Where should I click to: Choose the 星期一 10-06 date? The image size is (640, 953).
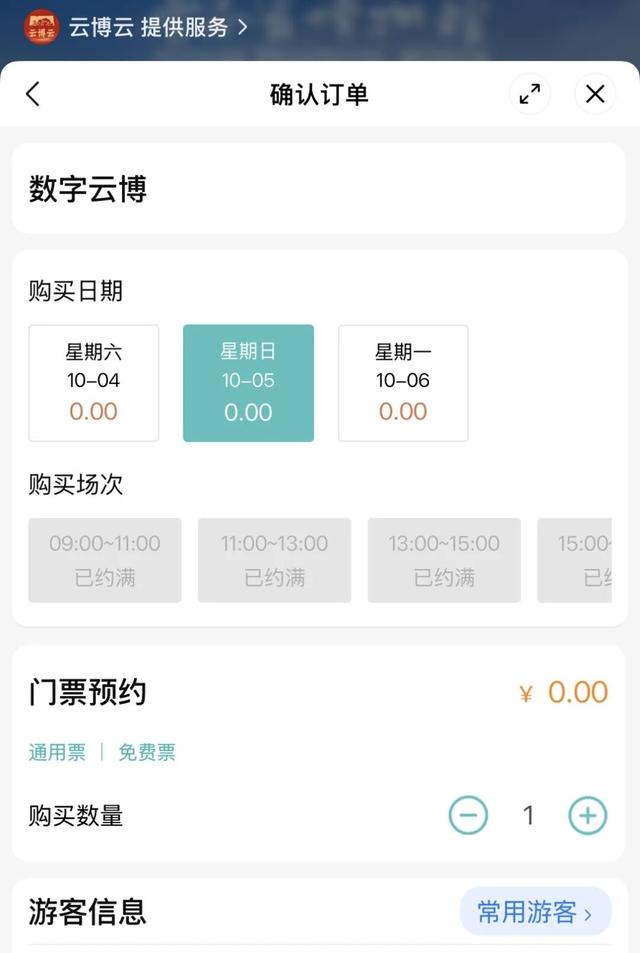click(403, 383)
